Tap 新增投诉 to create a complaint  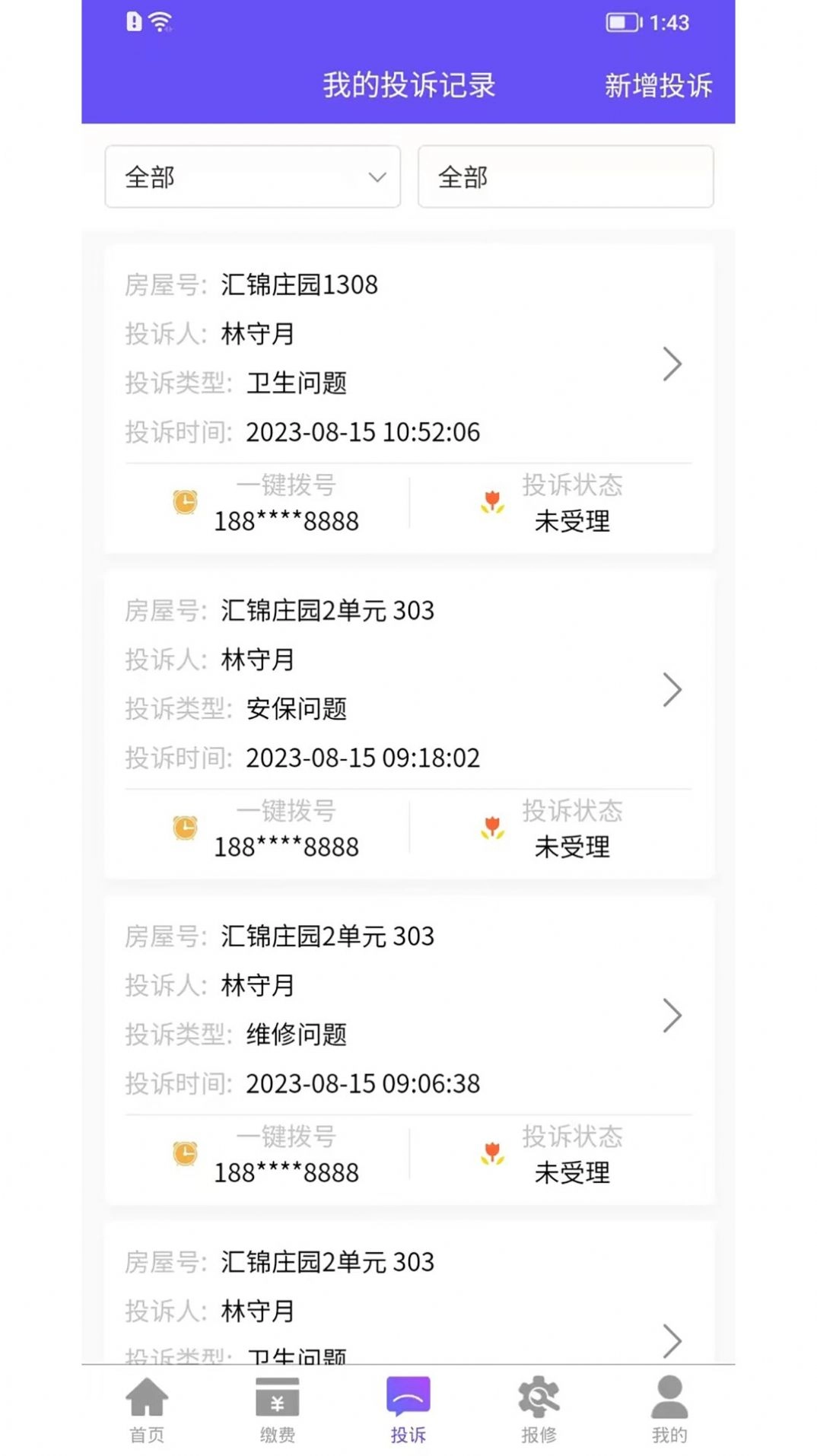(x=659, y=85)
